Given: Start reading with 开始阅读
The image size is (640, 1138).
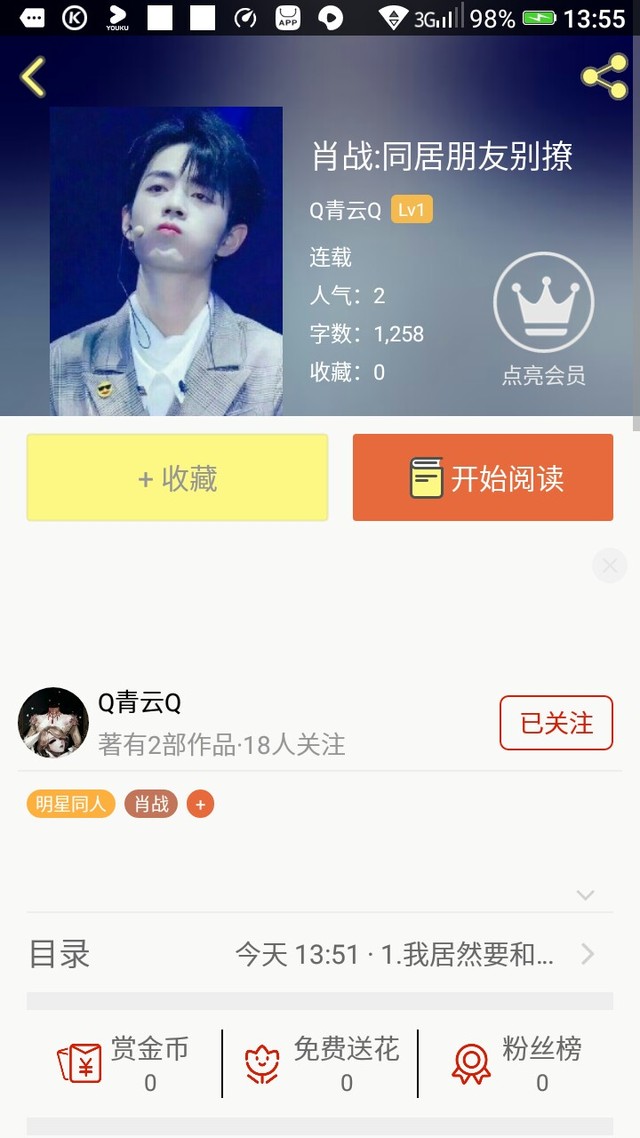Looking at the screenshot, I should pyautogui.click(x=483, y=478).
